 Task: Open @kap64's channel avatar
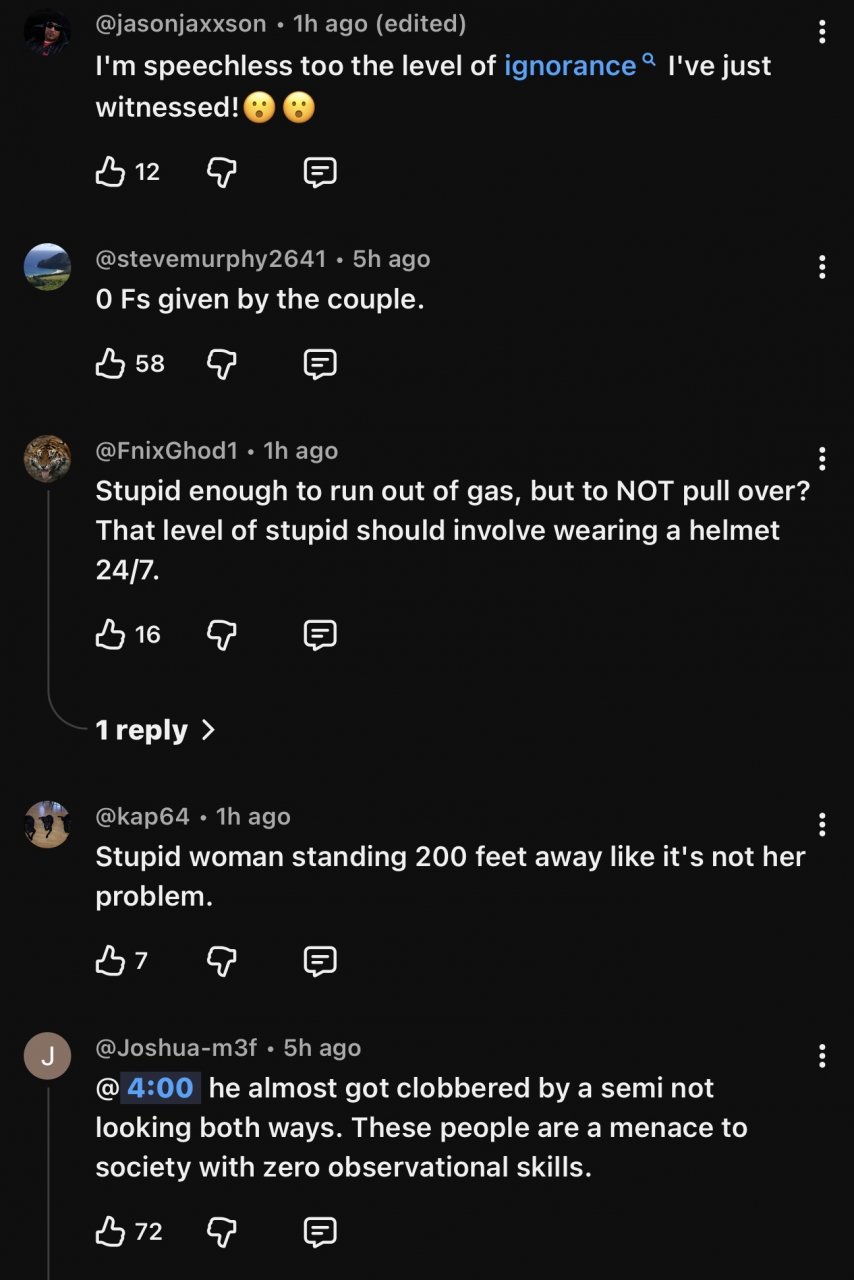click(47, 825)
